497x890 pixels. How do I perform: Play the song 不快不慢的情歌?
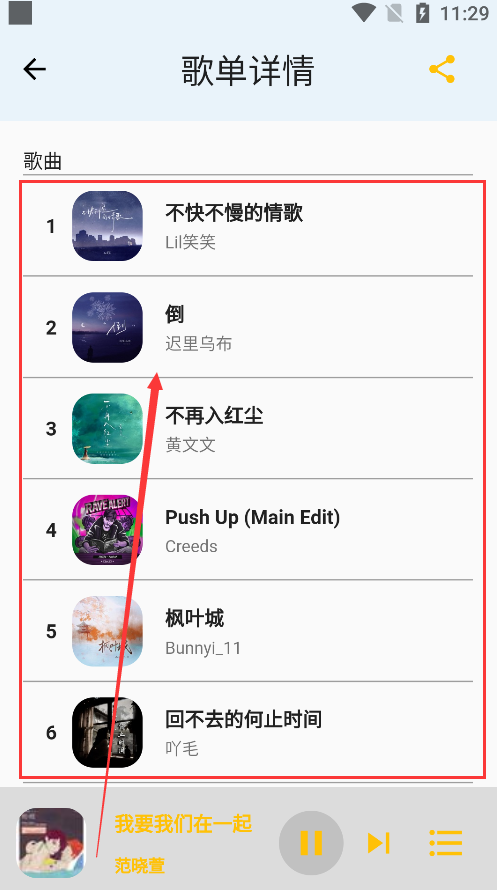pyautogui.click(x=248, y=226)
